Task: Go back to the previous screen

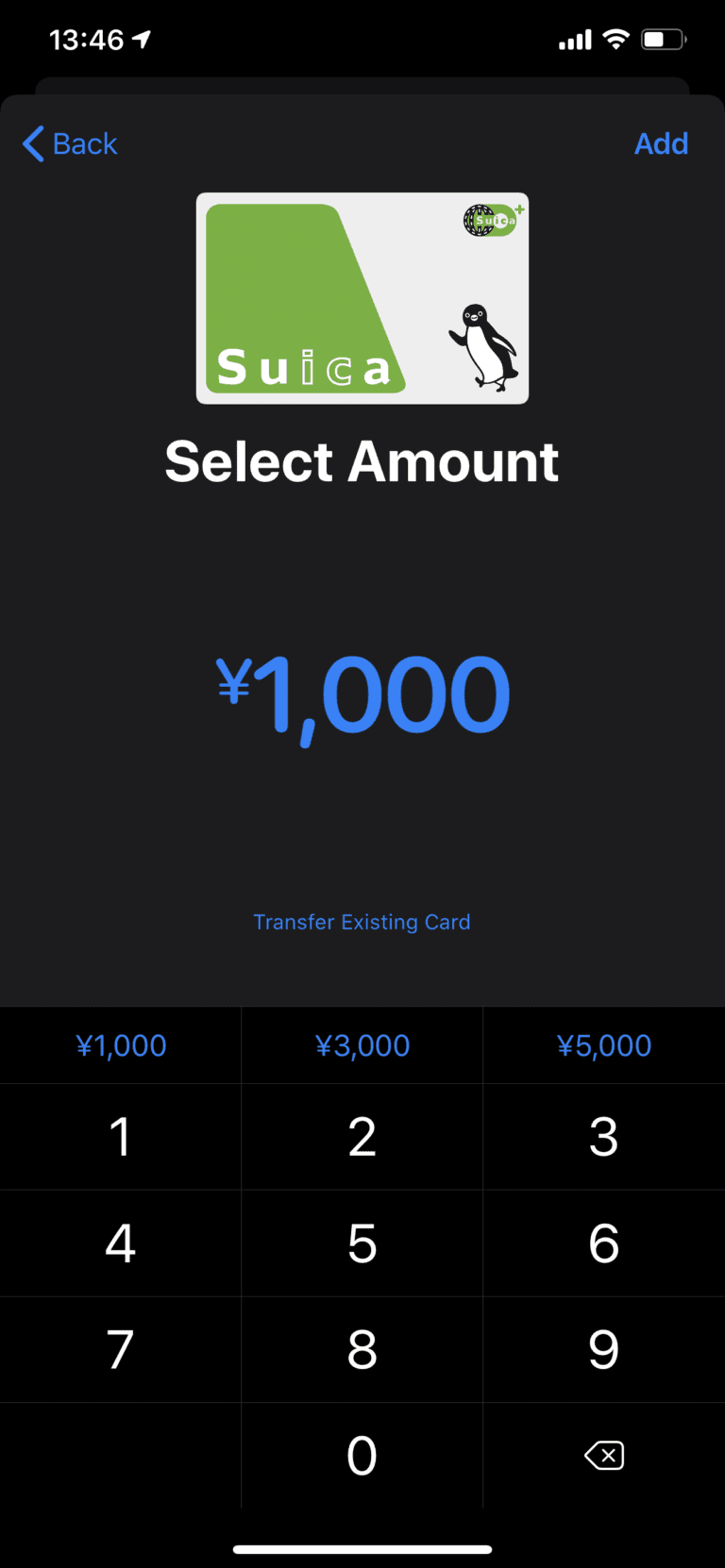Action: click(x=70, y=144)
